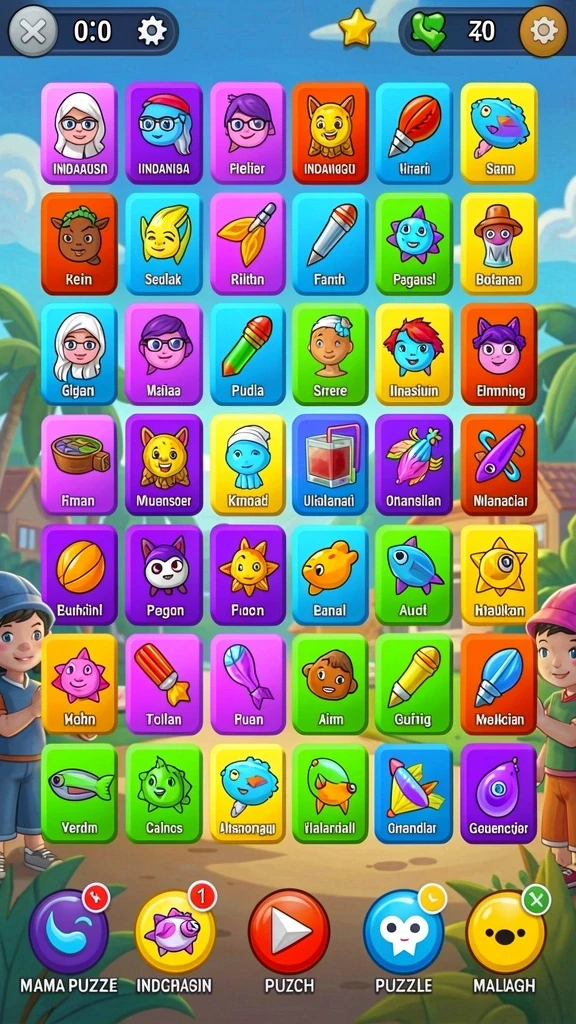Select the blue PUZZLE button

403,931
